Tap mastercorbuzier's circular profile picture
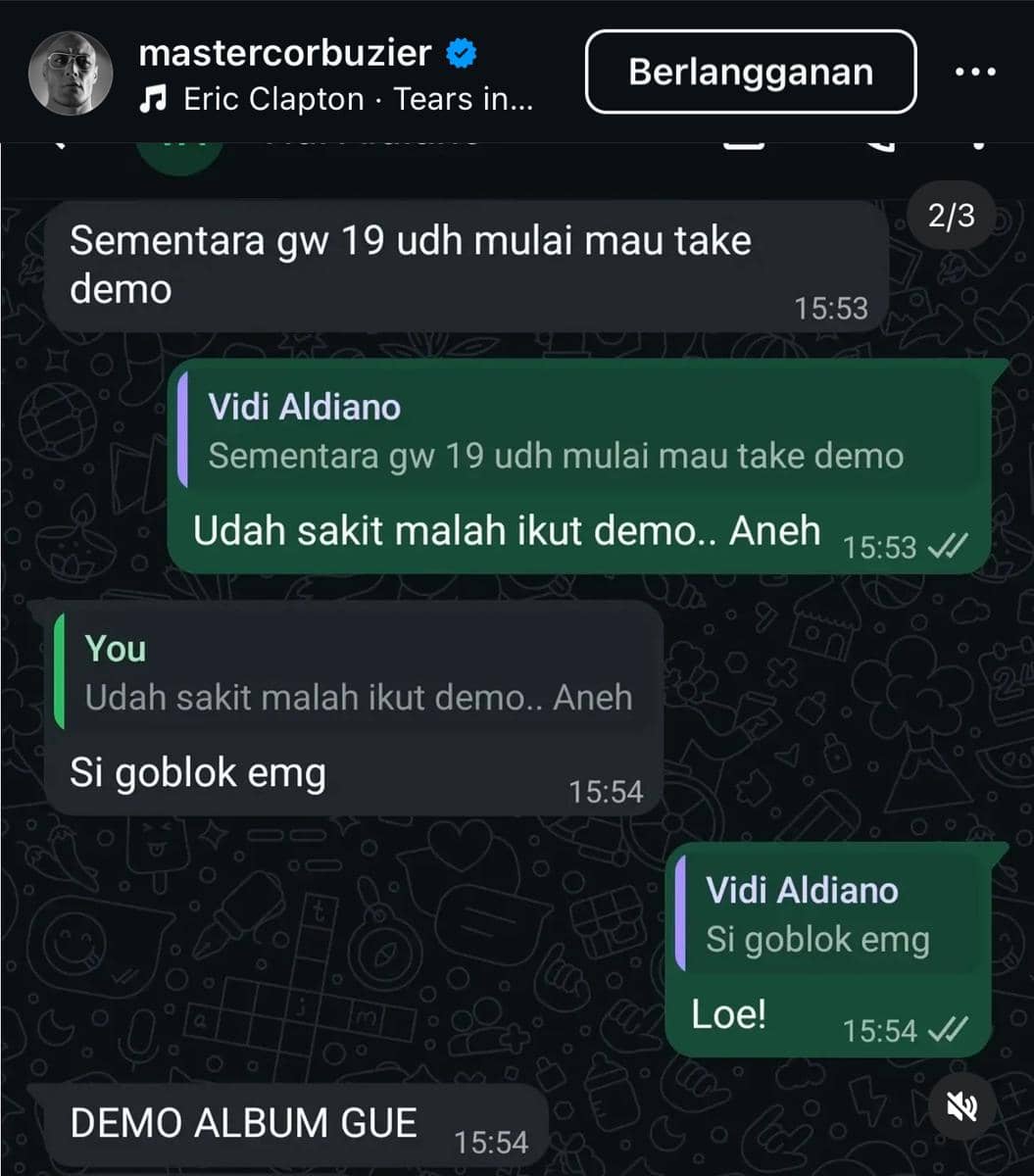 (x=71, y=73)
